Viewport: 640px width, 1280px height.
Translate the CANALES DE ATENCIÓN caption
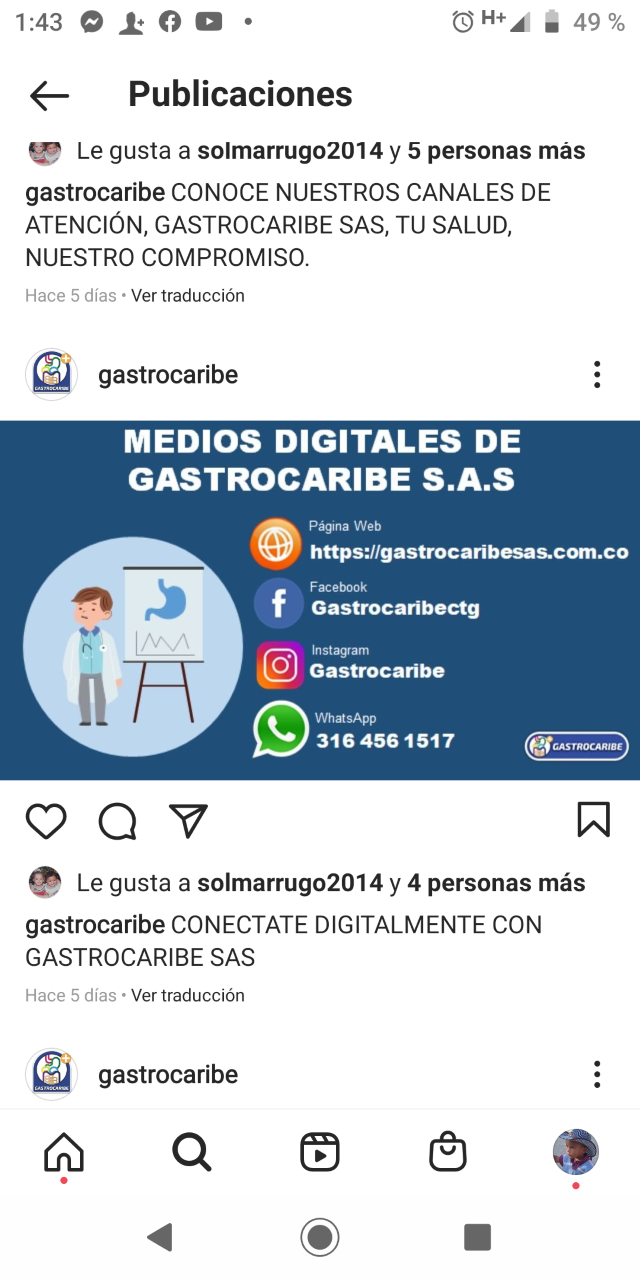click(x=187, y=295)
